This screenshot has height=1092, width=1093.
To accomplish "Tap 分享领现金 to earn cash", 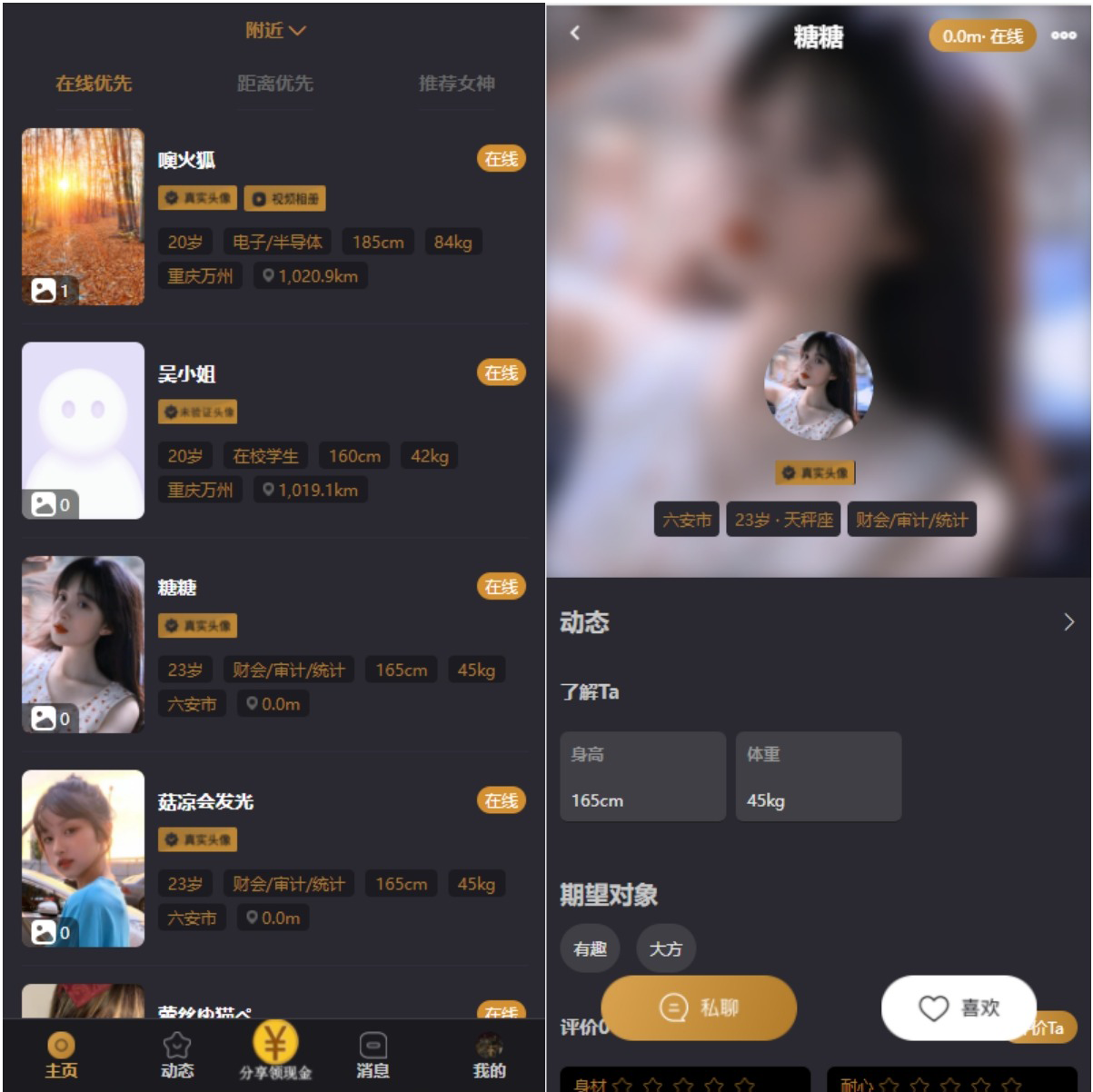I will point(274,1052).
